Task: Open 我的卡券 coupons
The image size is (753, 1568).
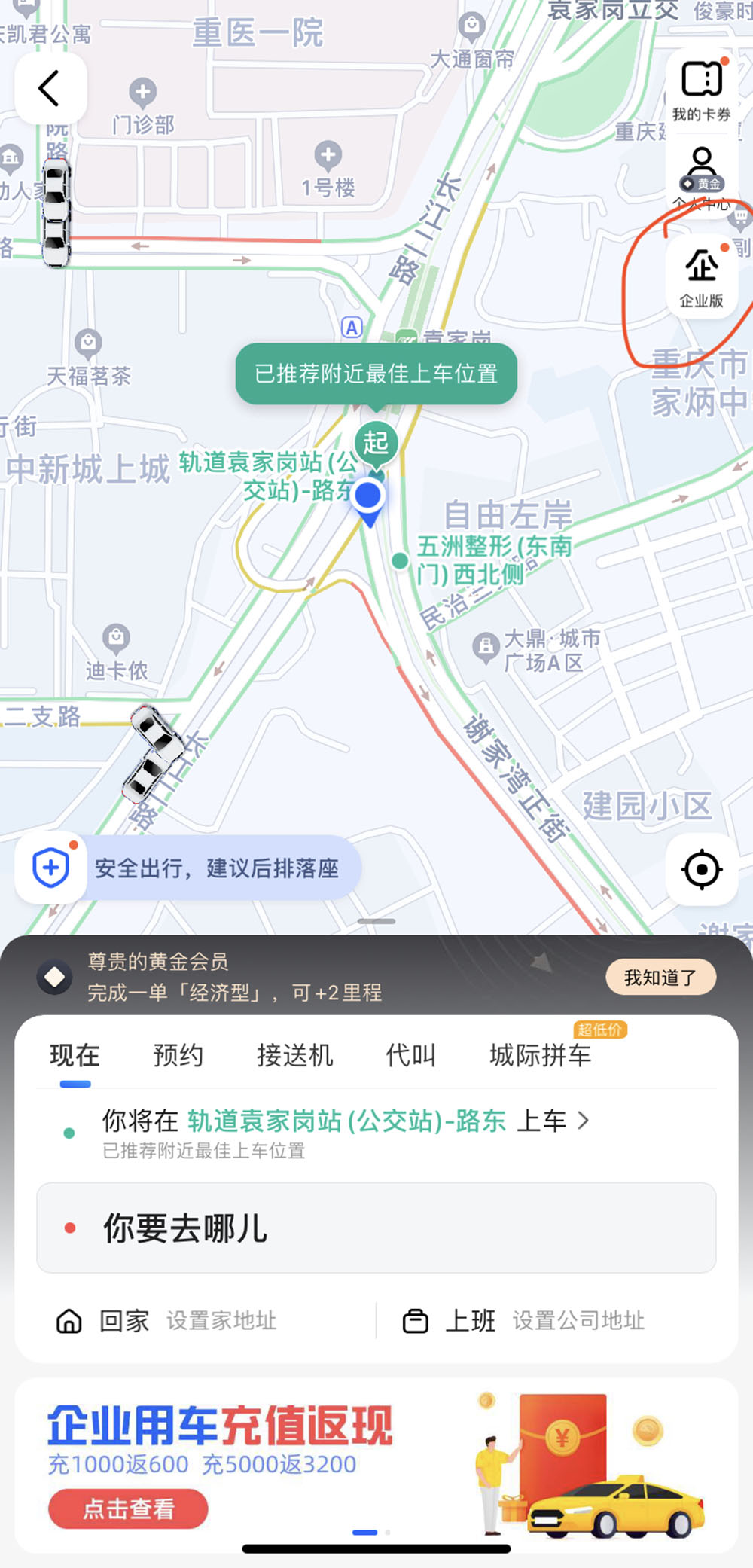Action: pyautogui.click(x=701, y=90)
